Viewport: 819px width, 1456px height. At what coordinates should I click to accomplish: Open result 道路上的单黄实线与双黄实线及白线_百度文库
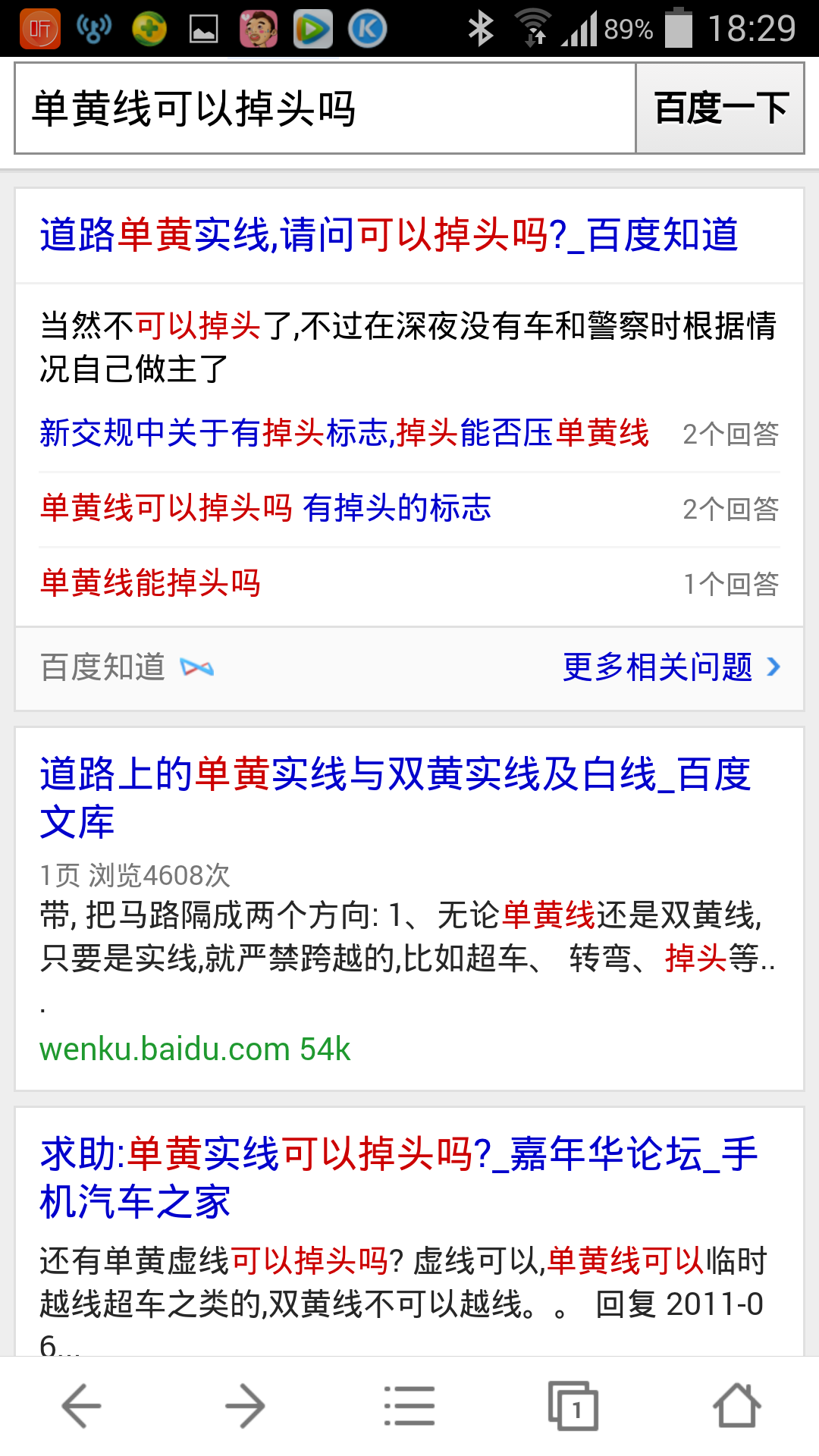pyautogui.click(x=394, y=797)
